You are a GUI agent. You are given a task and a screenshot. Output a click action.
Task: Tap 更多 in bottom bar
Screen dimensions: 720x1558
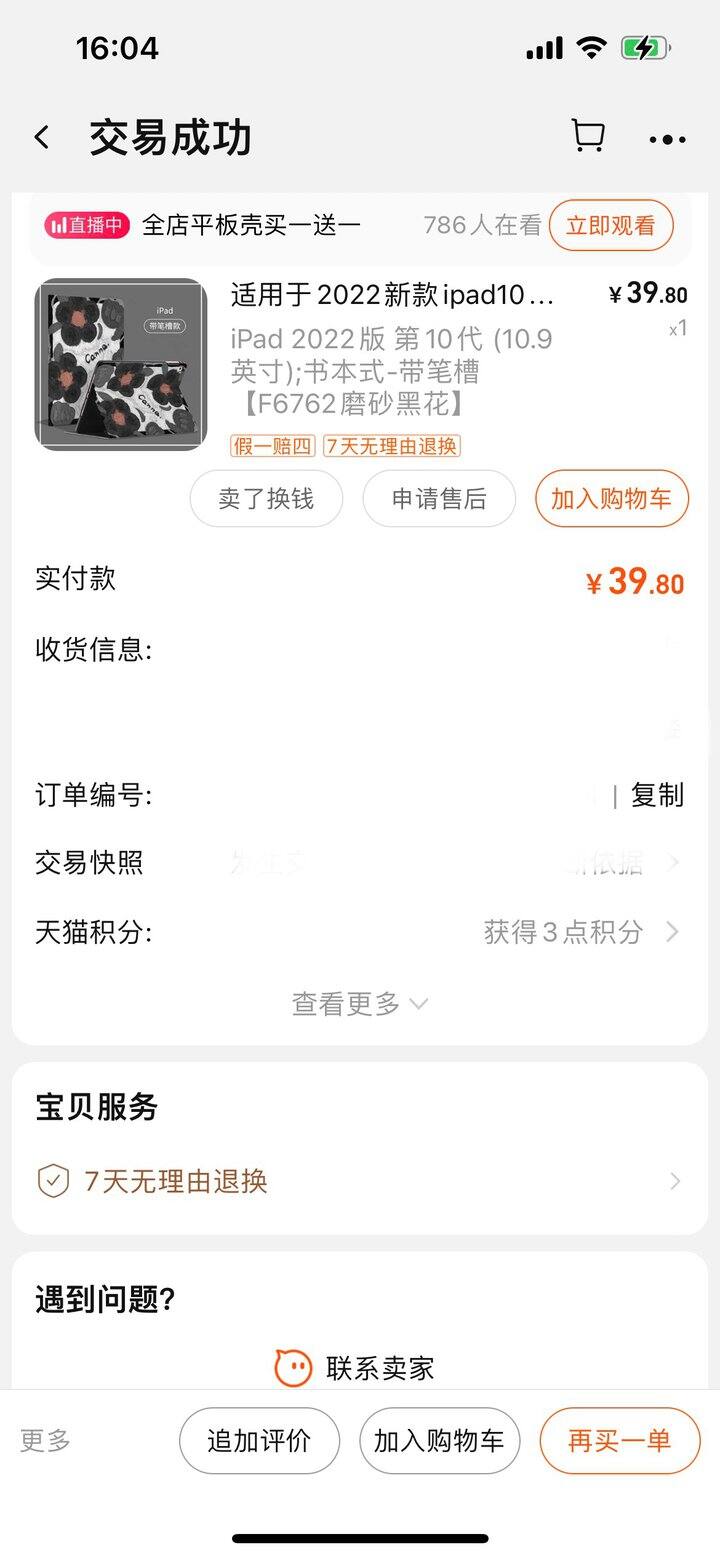point(46,1441)
